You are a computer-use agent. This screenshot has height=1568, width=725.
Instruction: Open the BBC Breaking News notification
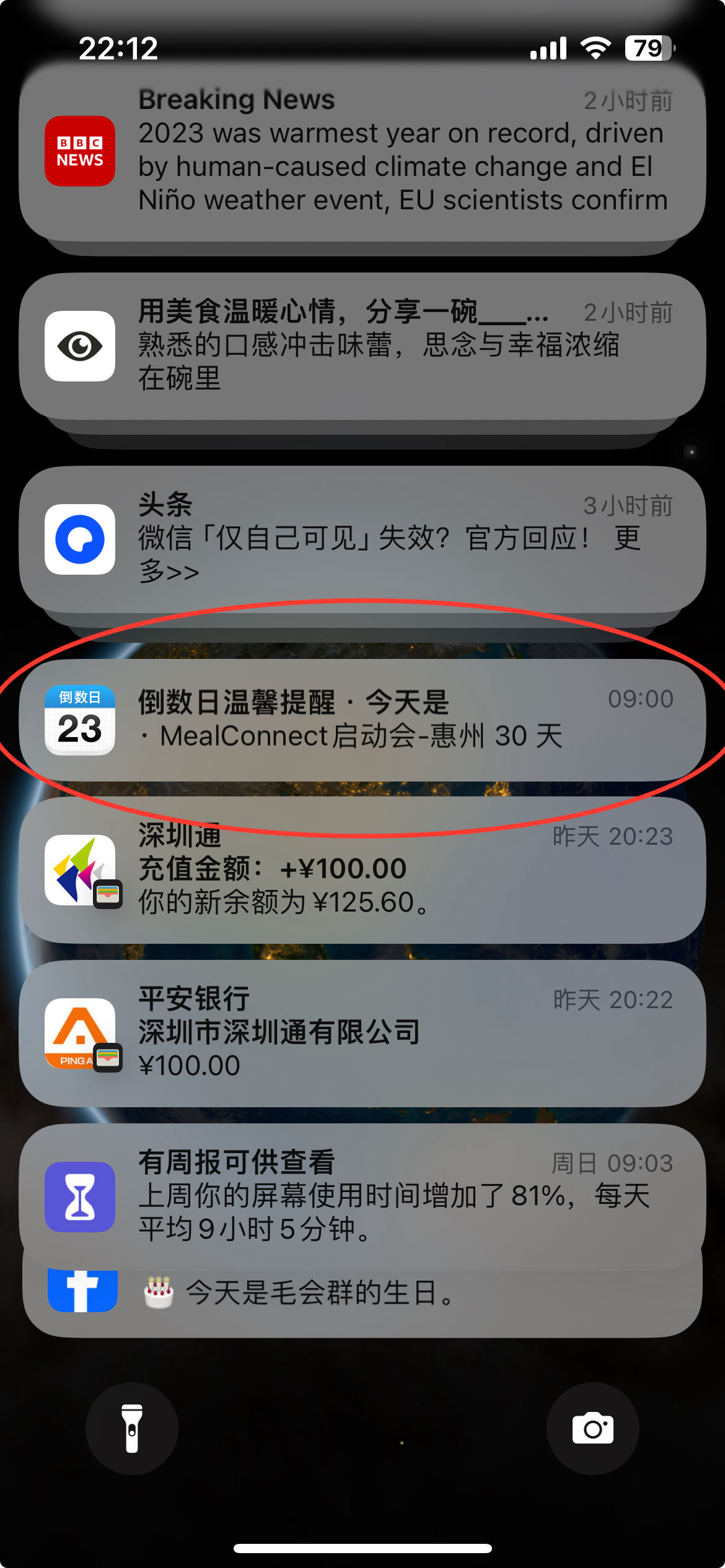(x=362, y=152)
